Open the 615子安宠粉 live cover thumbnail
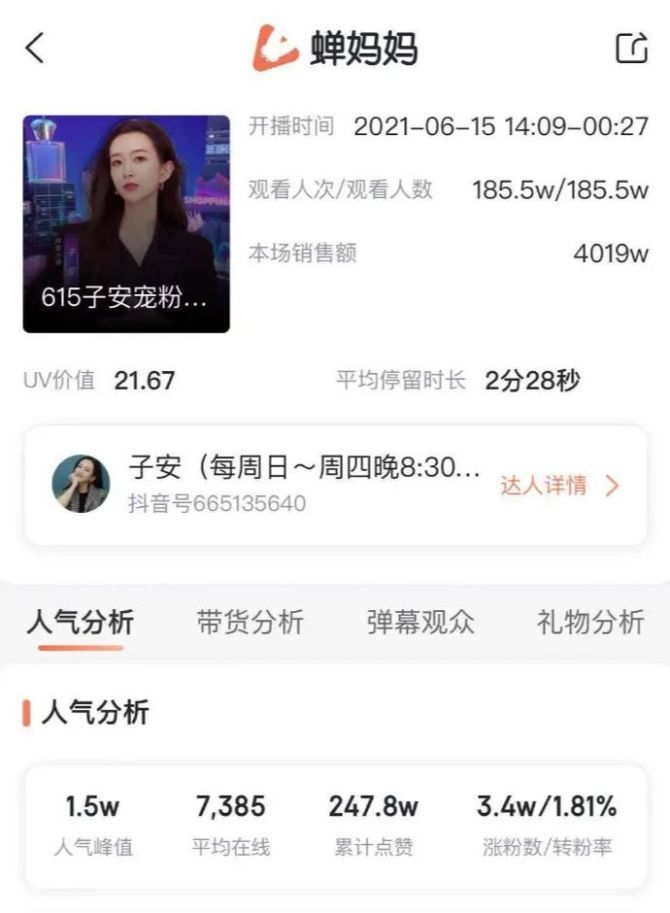The image size is (670, 913). 126,224
